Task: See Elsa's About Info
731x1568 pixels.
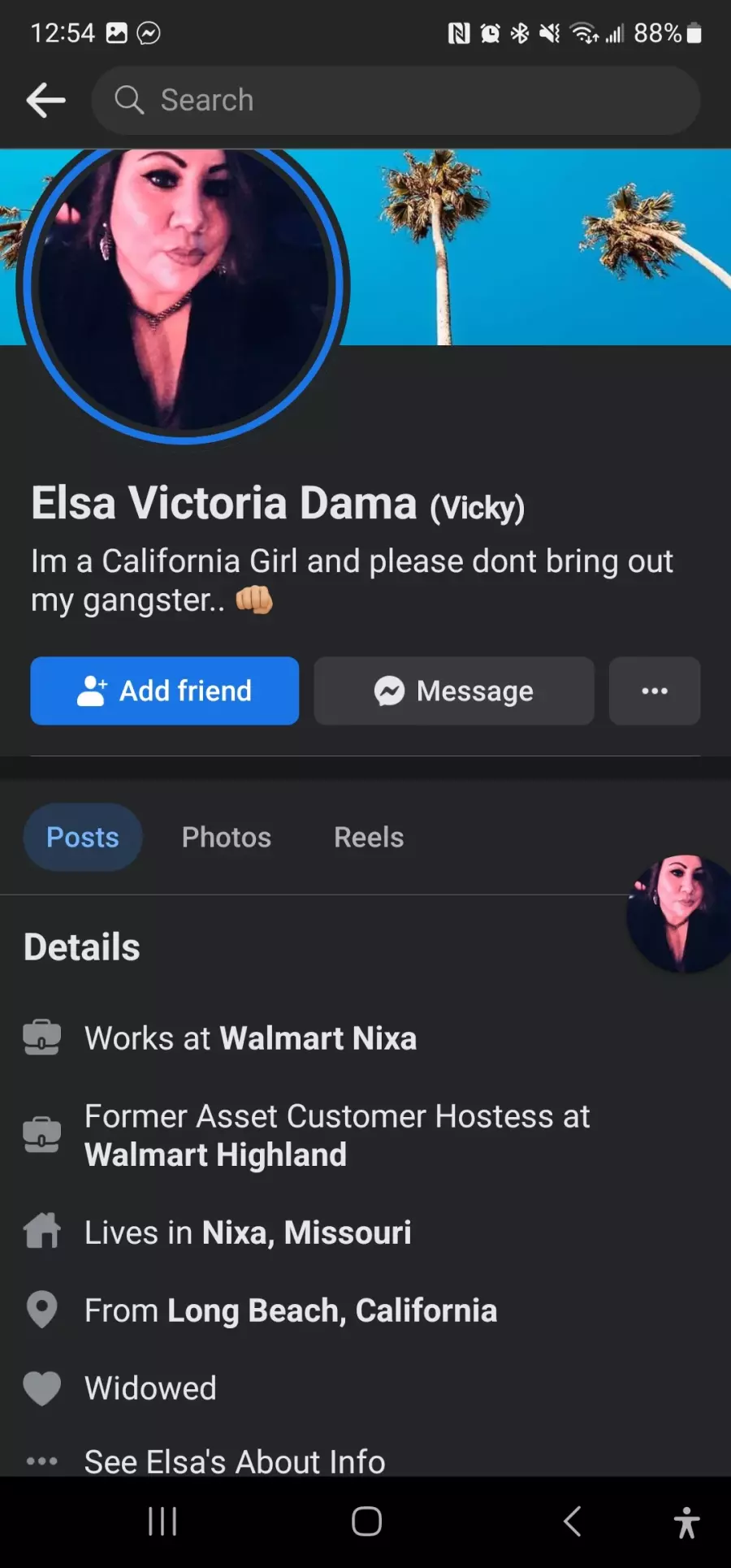Action: click(x=235, y=1462)
